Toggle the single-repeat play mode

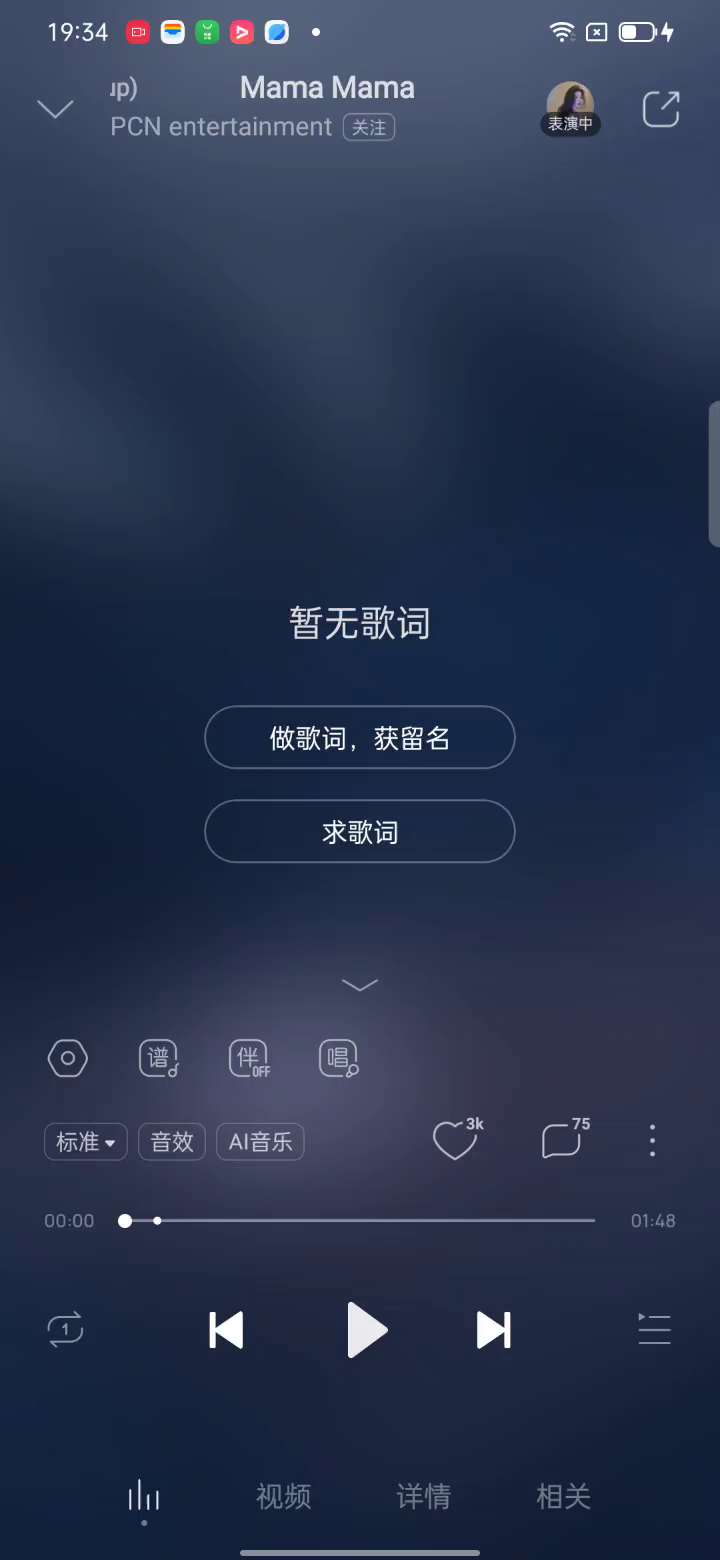click(66, 1330)
